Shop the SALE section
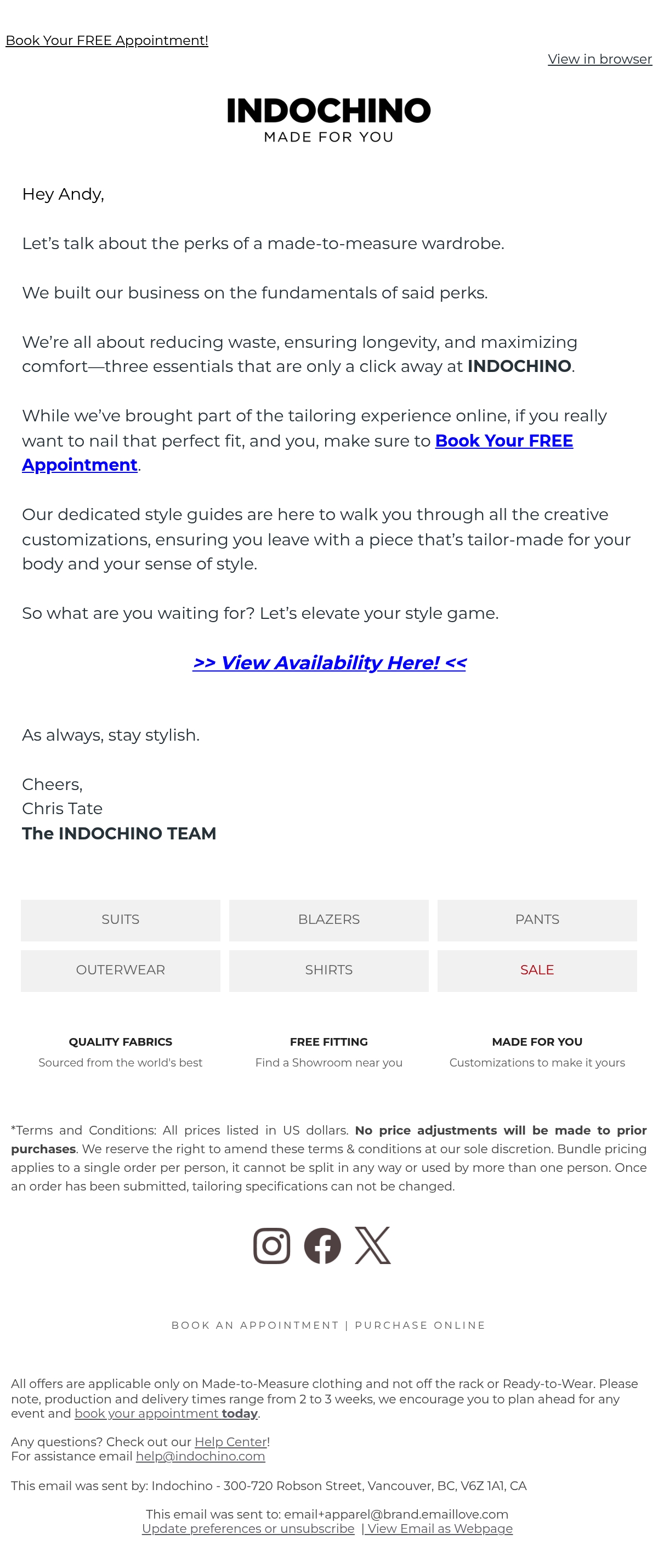 [537, 970]
